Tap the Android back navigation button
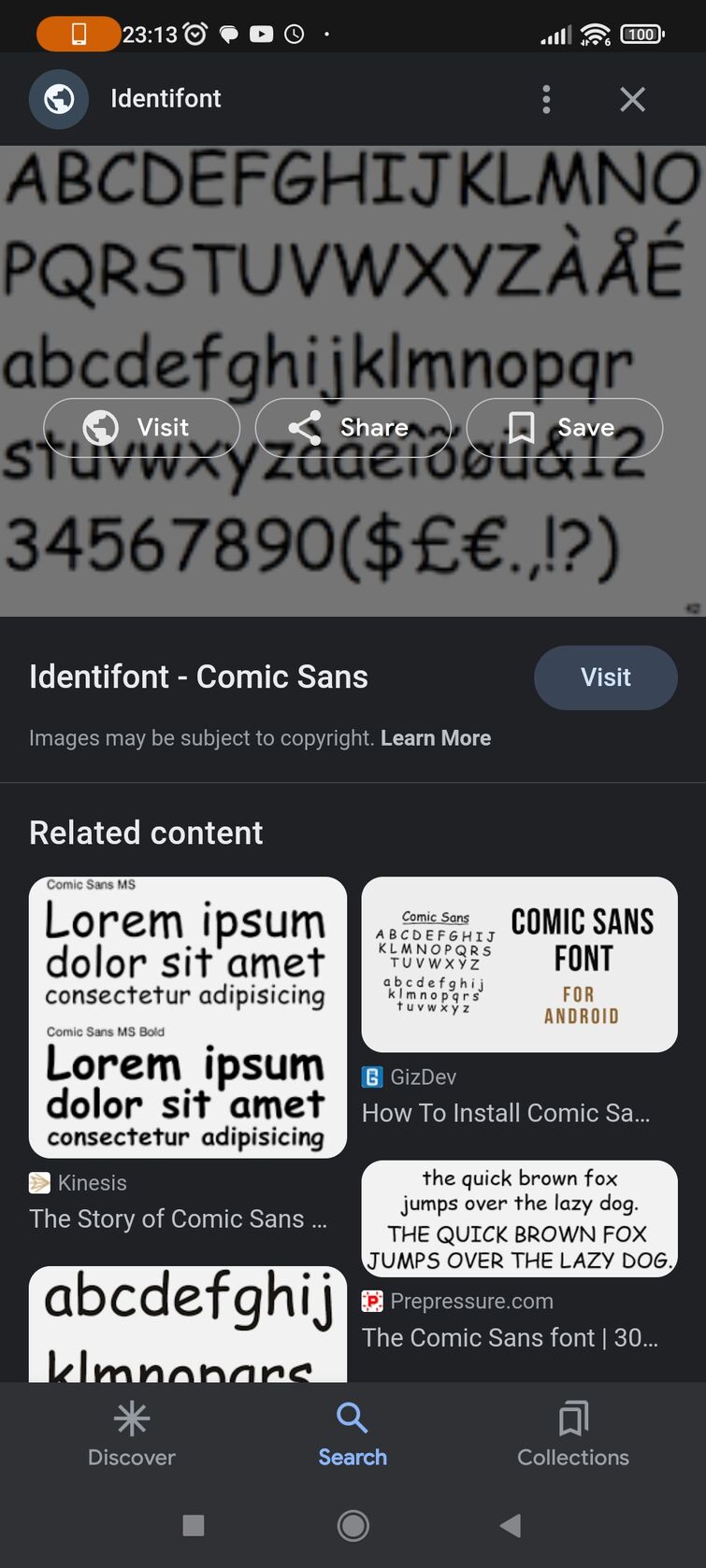Image resolution: width=706 pixels, height=1568 pixels. click(x=511, y=1525)
